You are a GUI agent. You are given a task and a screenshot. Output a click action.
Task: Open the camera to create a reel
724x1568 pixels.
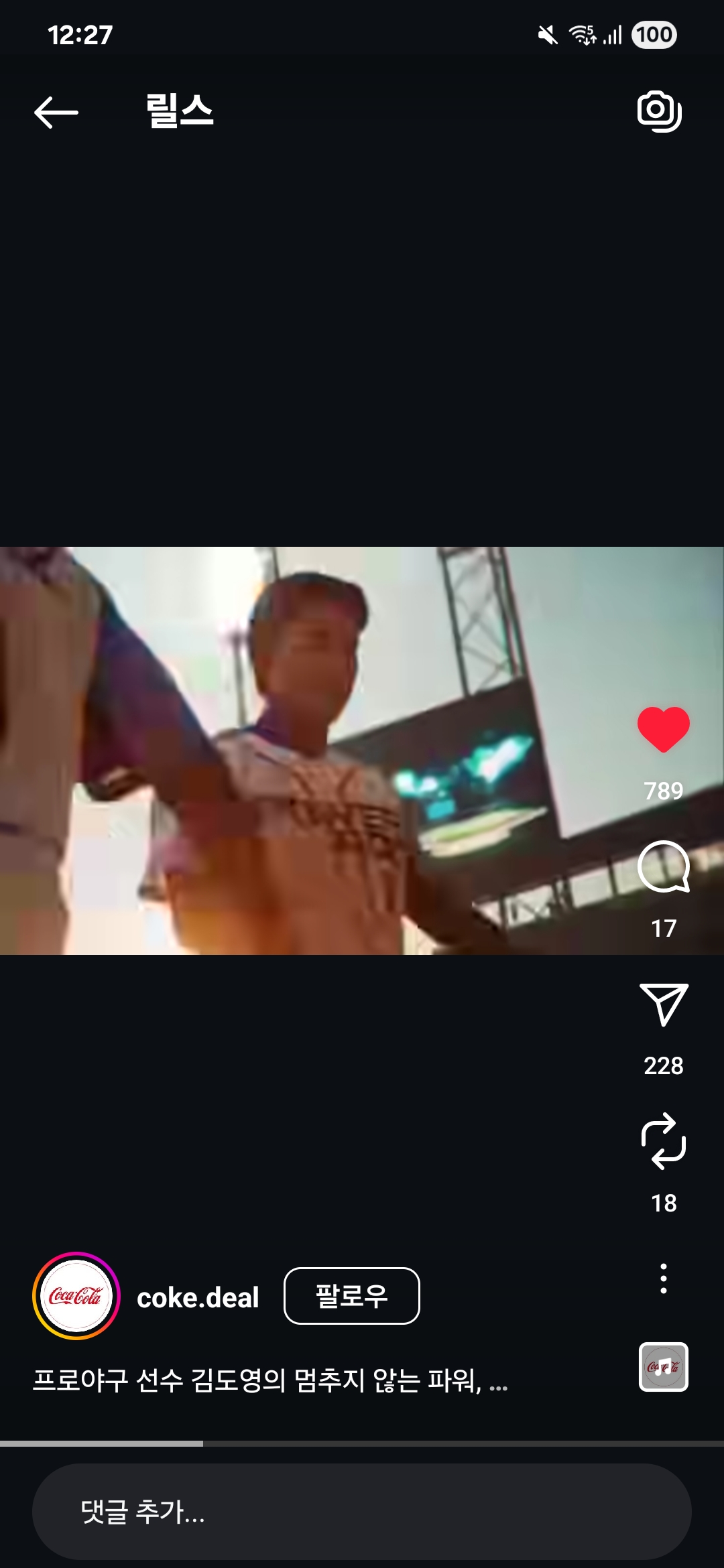659,111
